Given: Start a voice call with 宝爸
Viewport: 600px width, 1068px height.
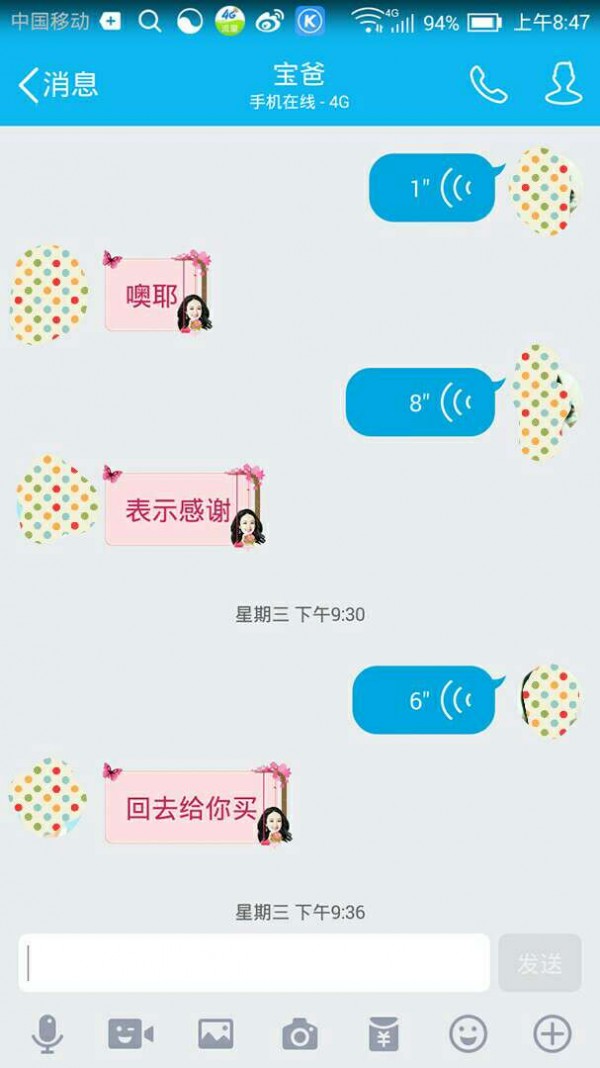Looking at the screenshot, I should (x=489, y=85).
